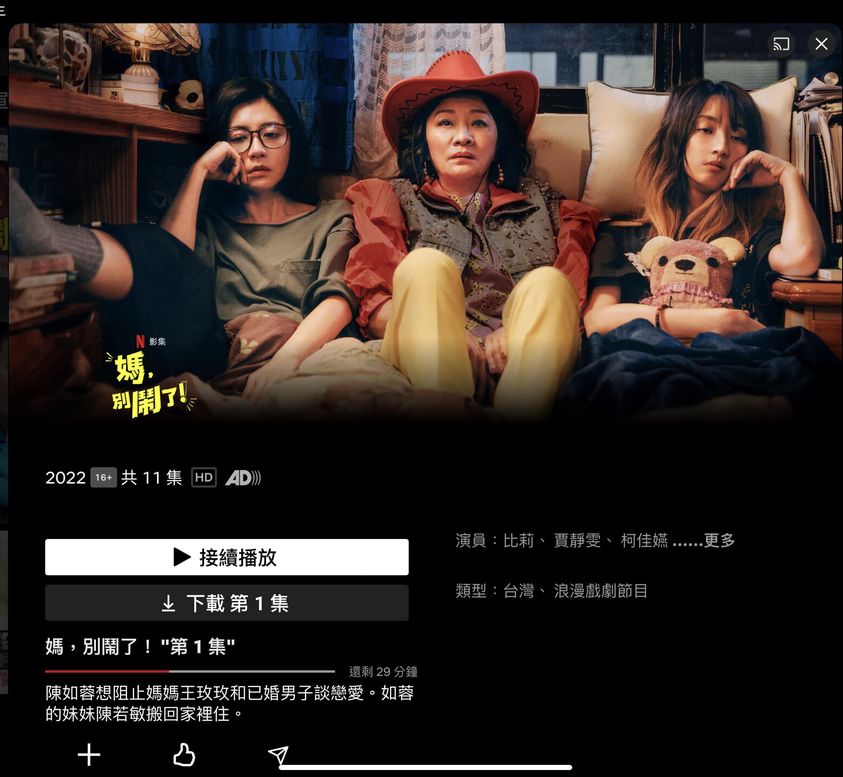The height and width of the screenshot is (777, 843).
Task: Expand the cast list via 更多
Action: 719,540
